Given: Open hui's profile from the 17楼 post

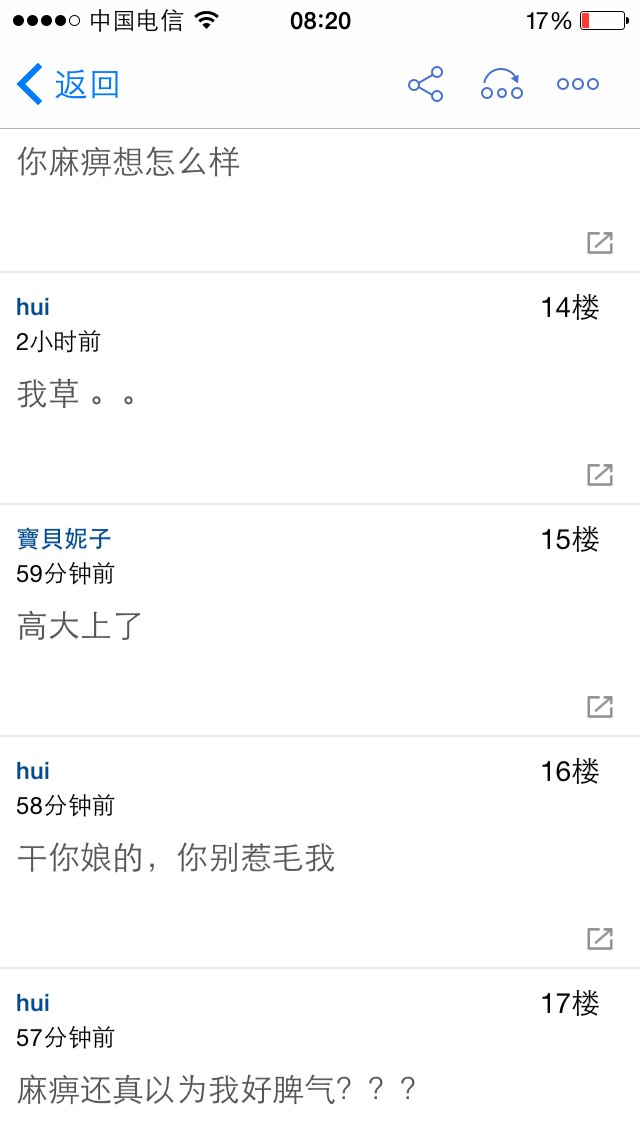Looking at the screenshot, I should pyautogui.click(x=33, y=1003).
